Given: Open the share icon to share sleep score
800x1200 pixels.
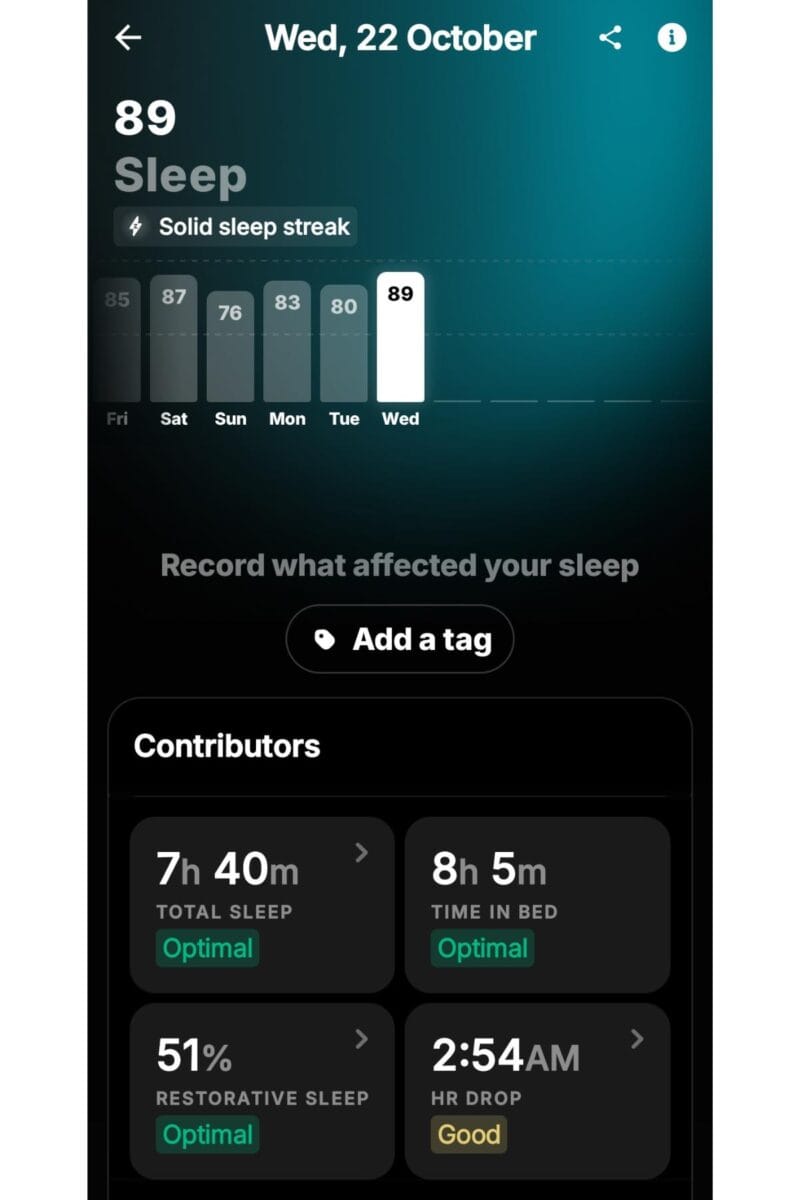Looking at the screenshot, I should (612, 38).
